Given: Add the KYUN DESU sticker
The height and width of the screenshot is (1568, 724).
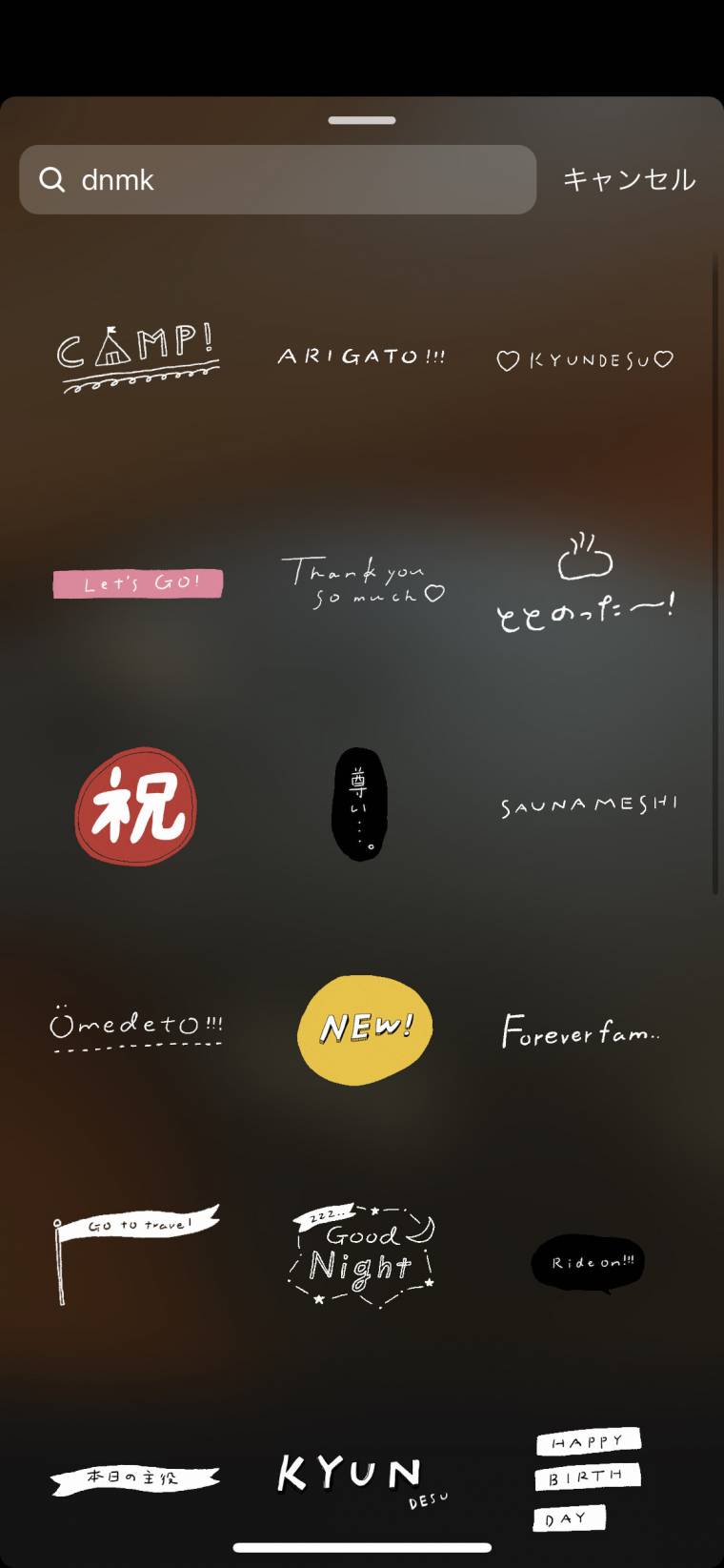Looking at the screenshot, I should (362, 1480).
